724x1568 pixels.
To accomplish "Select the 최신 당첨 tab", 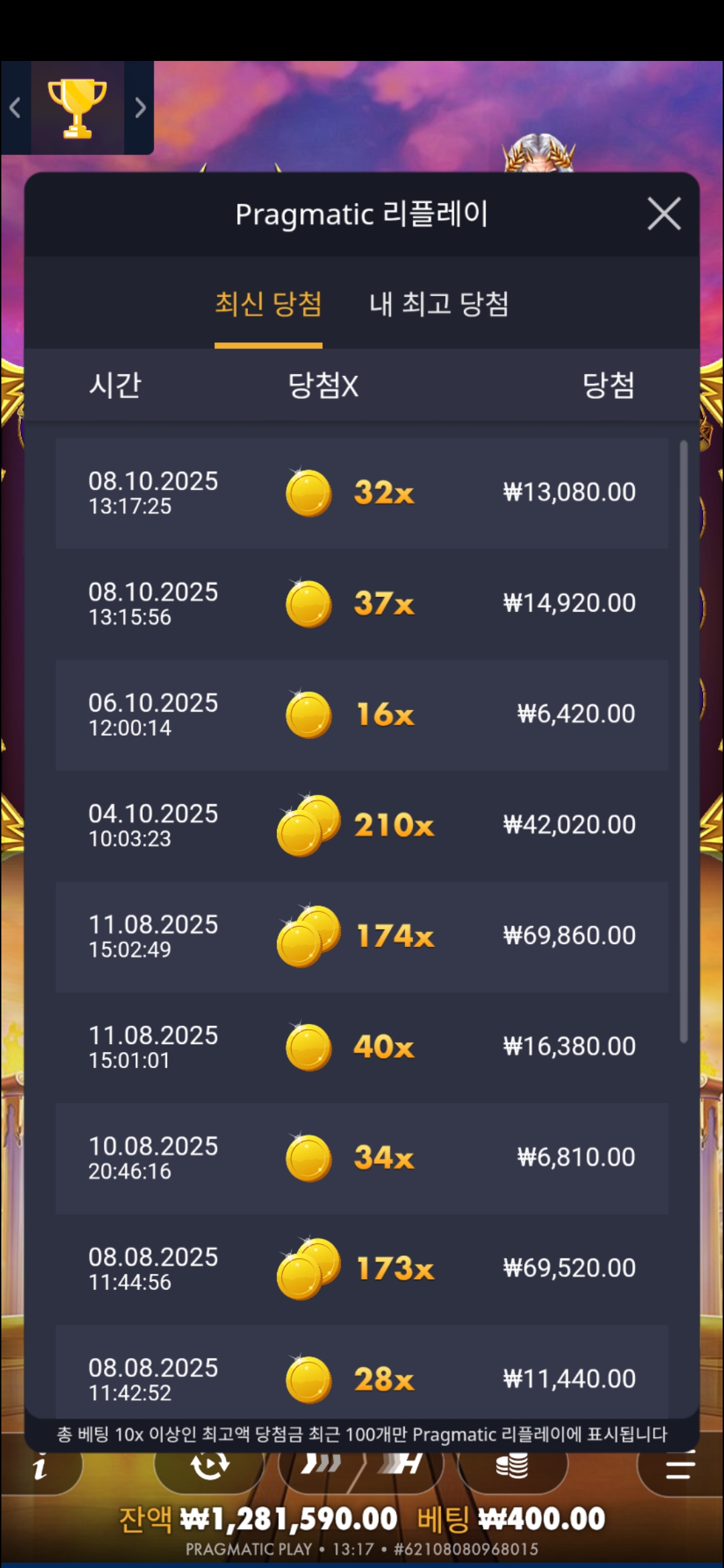I will coord(268,304).
